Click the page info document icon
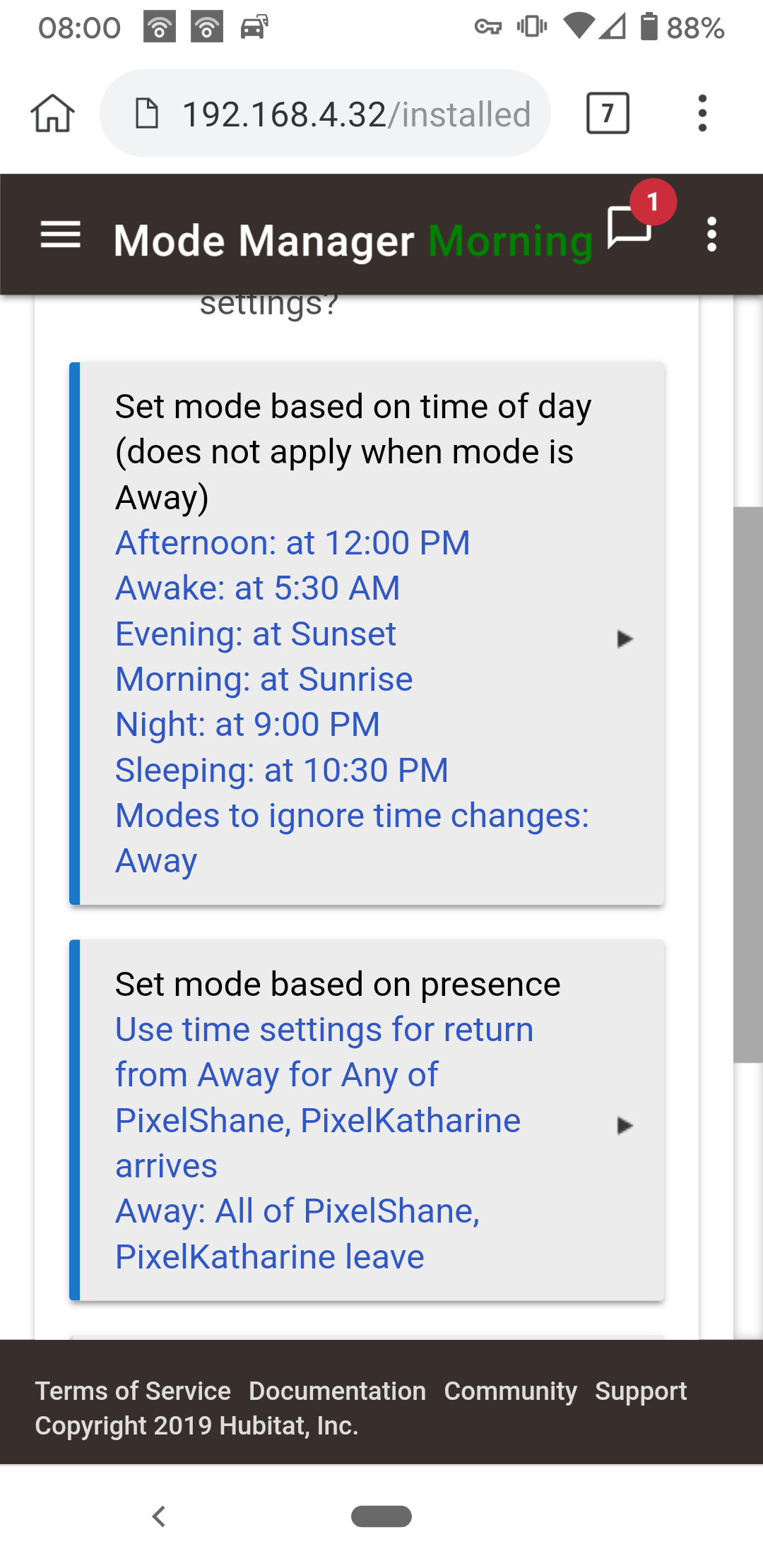The height and width of the screenshot is (1568, 763). click(x=147, y=112)
